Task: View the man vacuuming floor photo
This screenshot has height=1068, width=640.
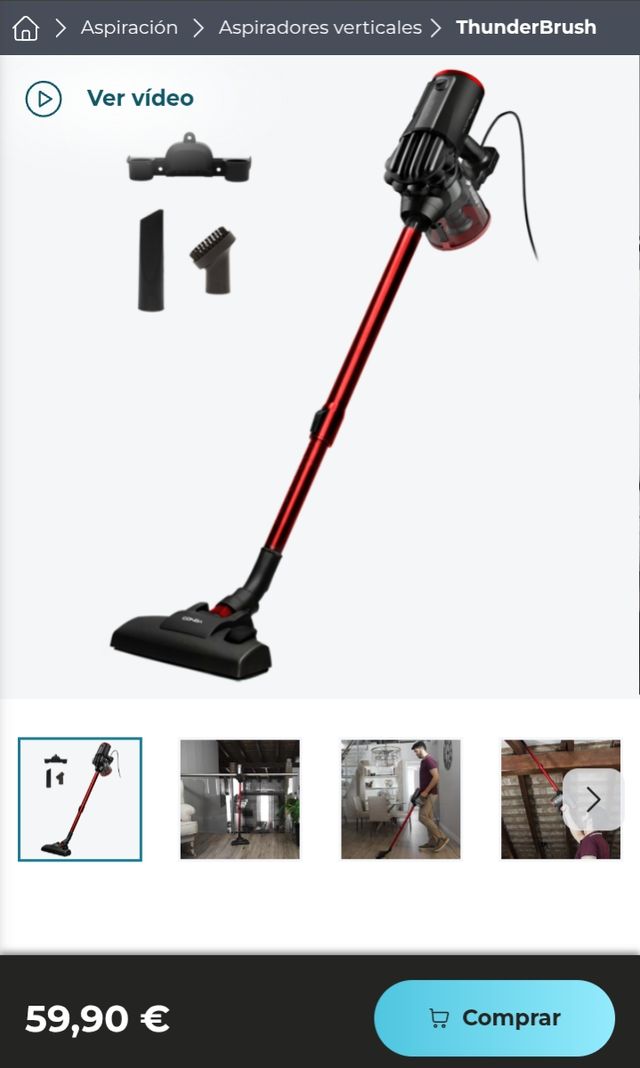Action: [400, 799]
